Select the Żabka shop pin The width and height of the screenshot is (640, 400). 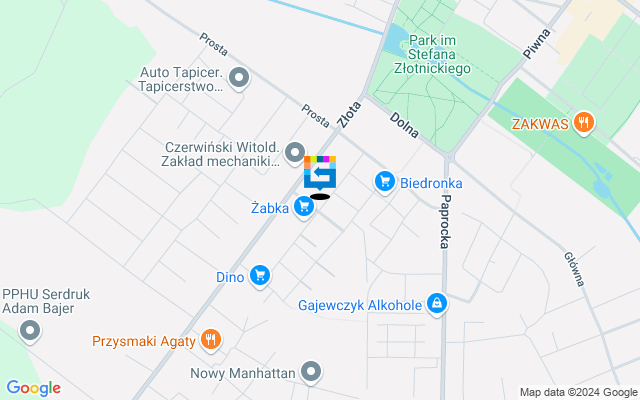(x=305, y=208)
